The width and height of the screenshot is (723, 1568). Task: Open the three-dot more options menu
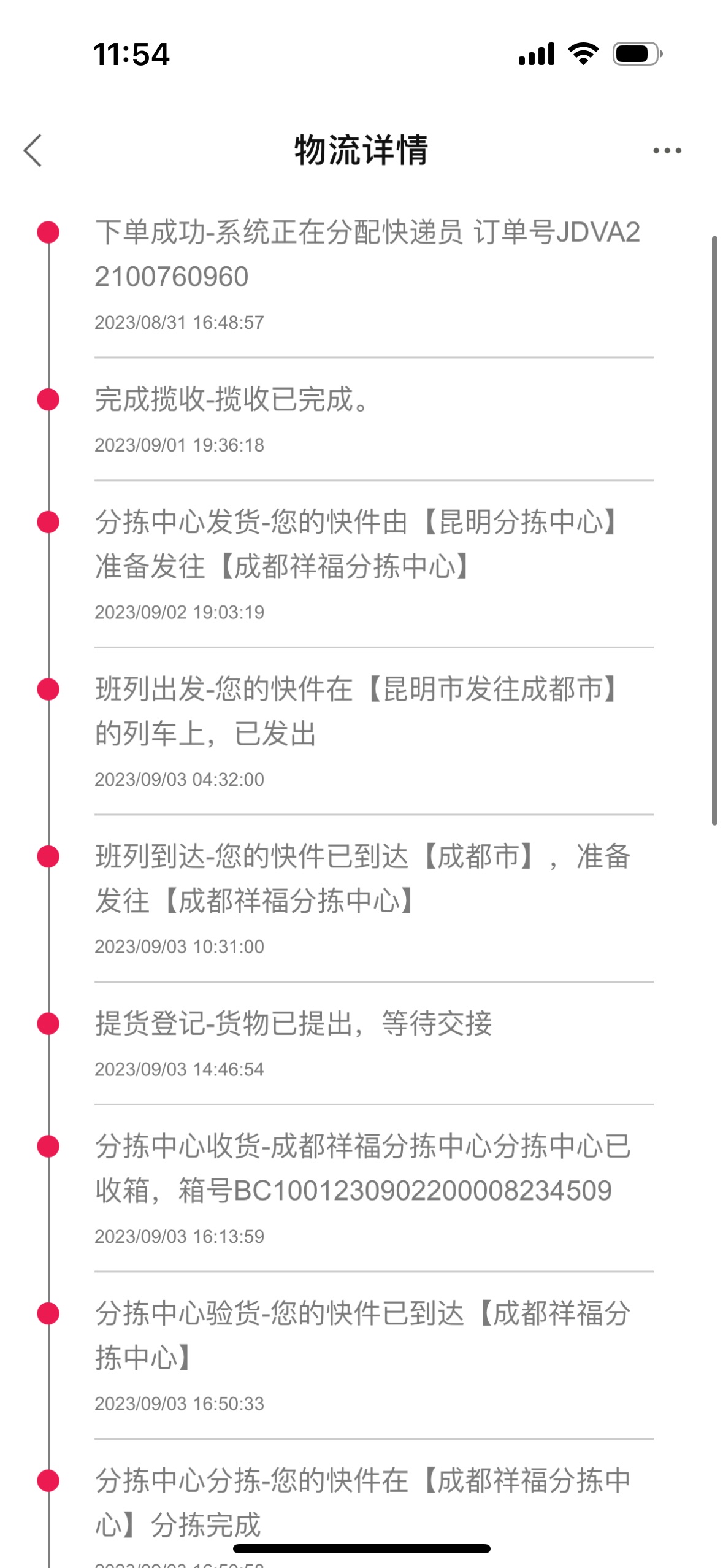(667, 150)
